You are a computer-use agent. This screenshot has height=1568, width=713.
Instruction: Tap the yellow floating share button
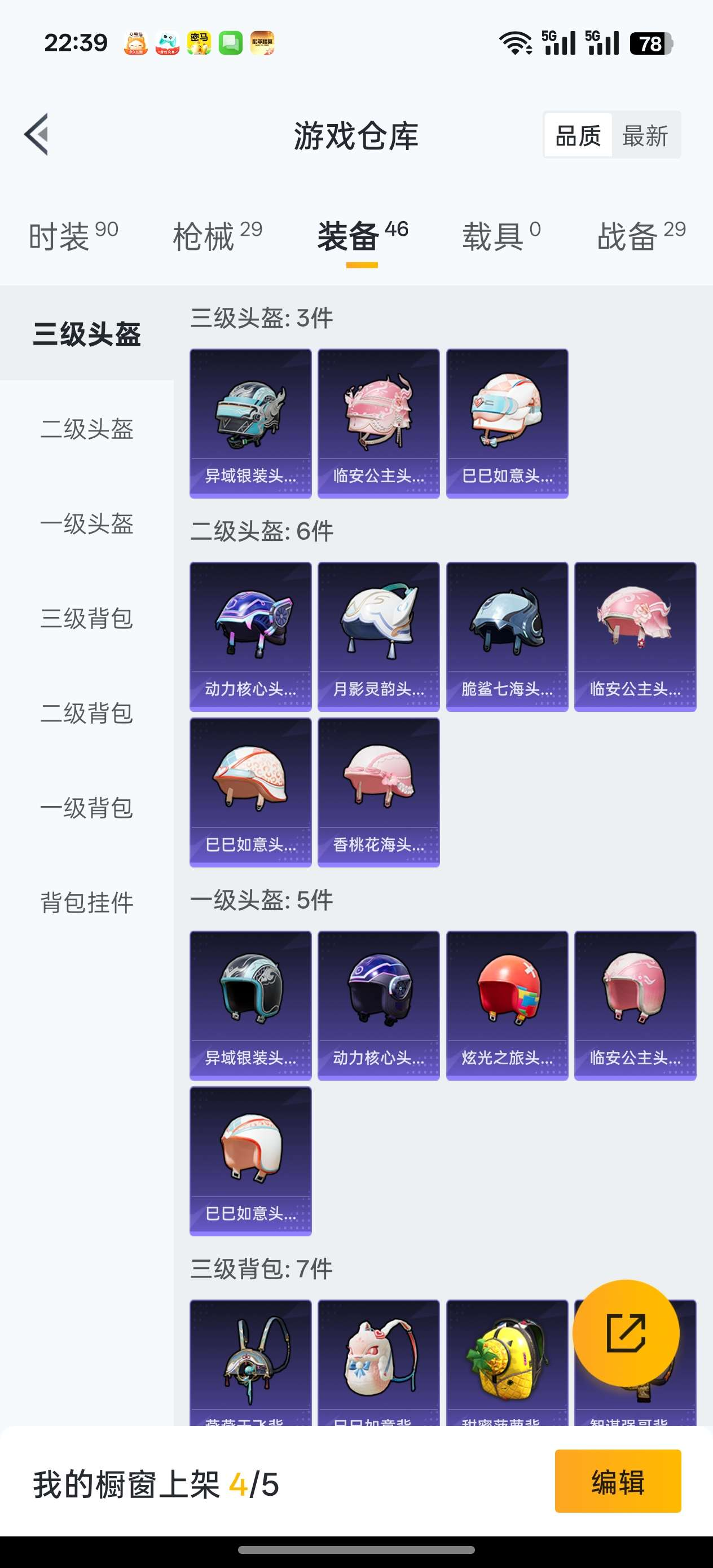[626, 1333]
